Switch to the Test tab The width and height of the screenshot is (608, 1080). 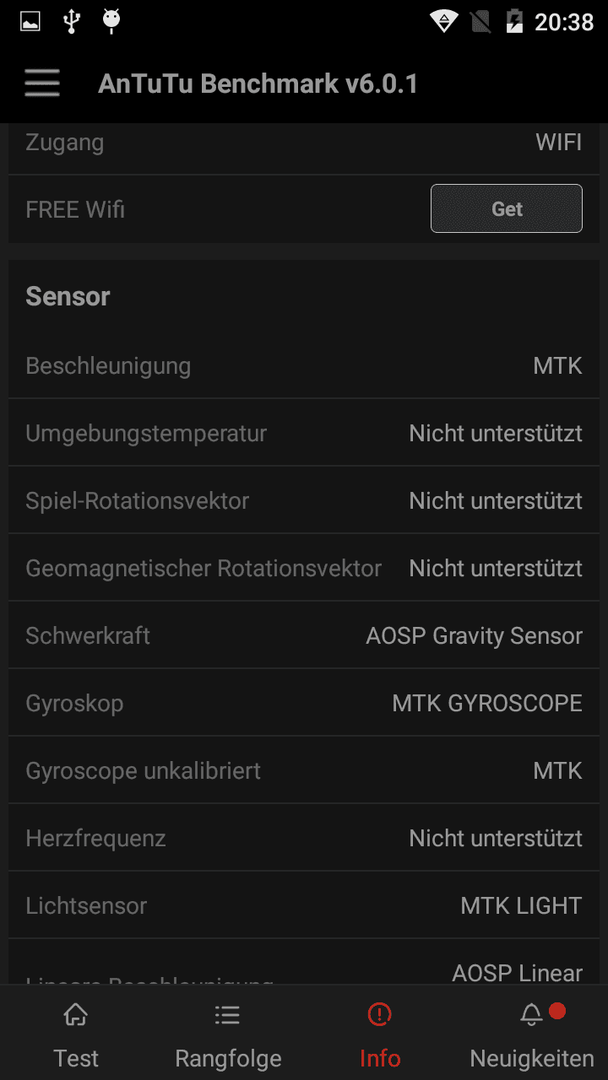tap(76, 1033)
